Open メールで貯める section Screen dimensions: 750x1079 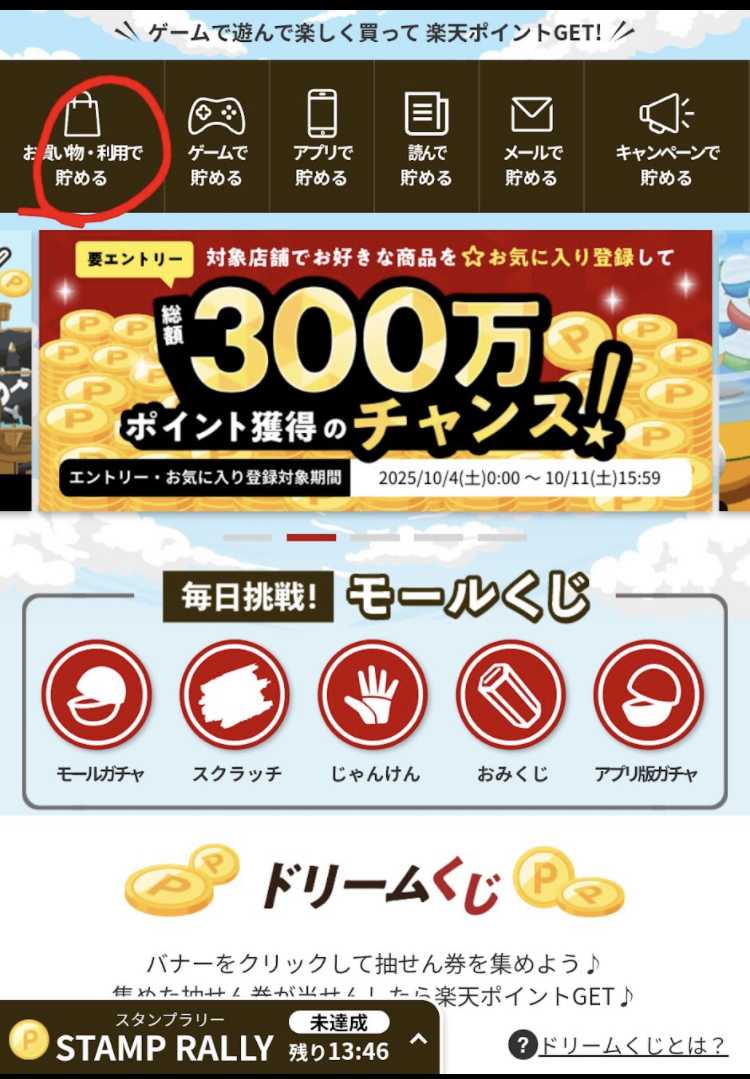click(532, 138)
